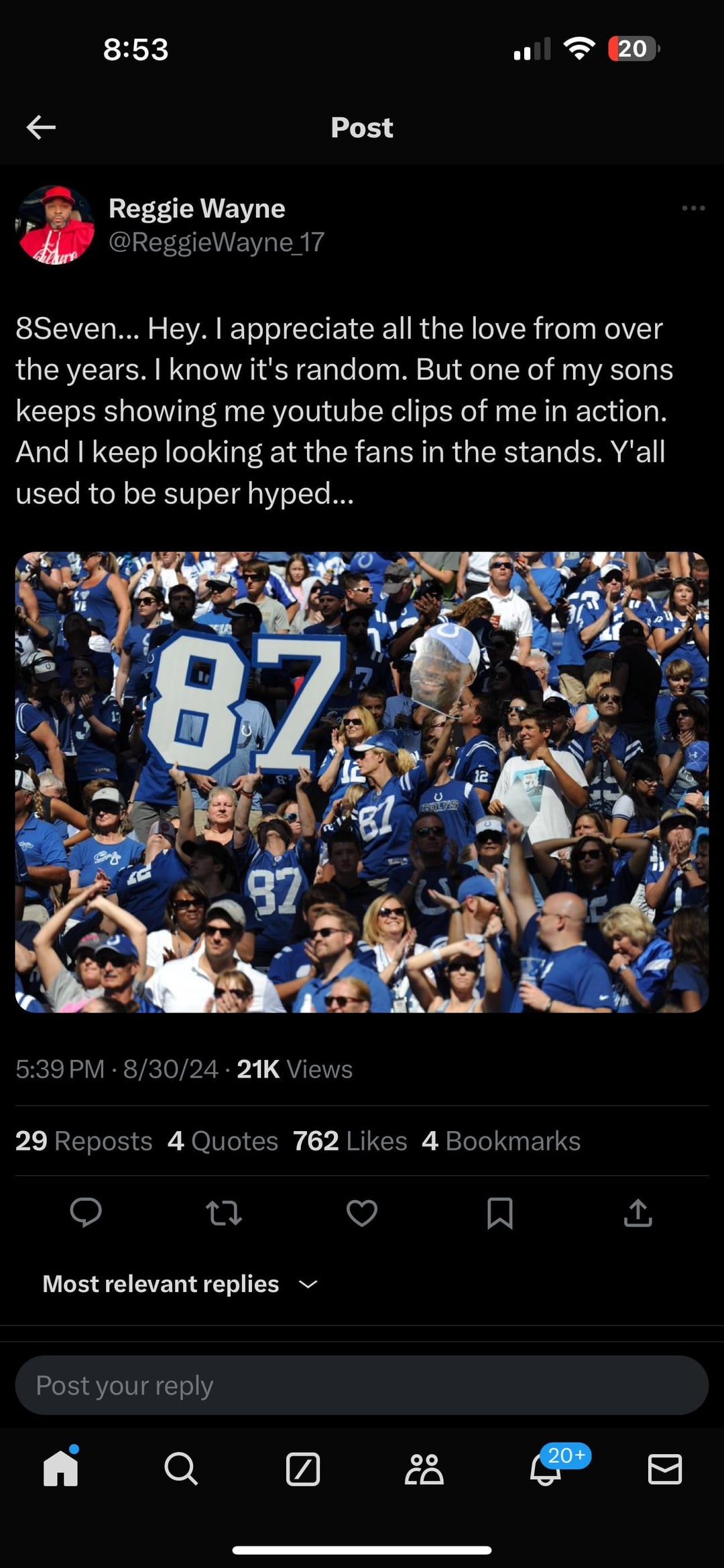724x1568 pixels.
Task: Open the notifications bell
Action: (546, 1469)
